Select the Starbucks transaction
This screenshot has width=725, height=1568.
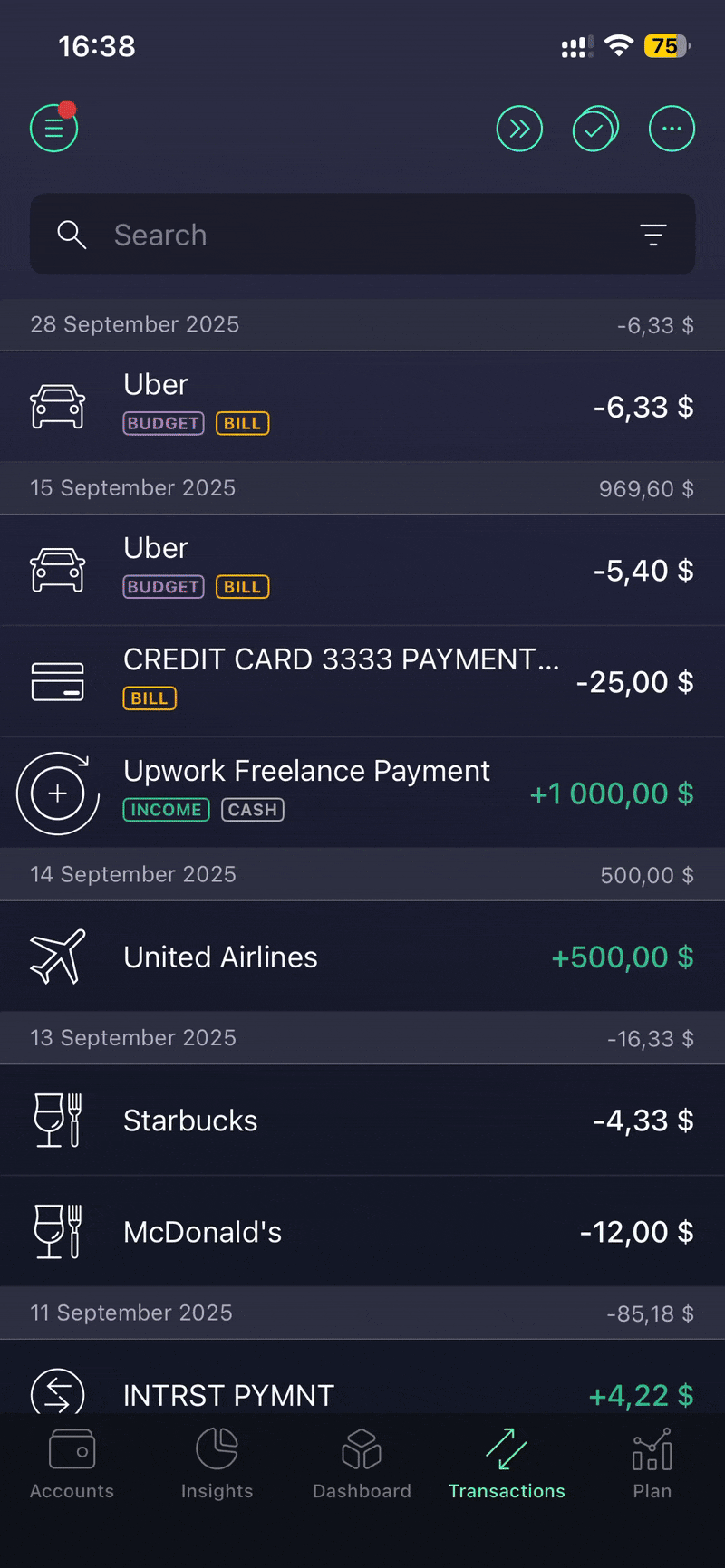click(x=362, y=1121)
